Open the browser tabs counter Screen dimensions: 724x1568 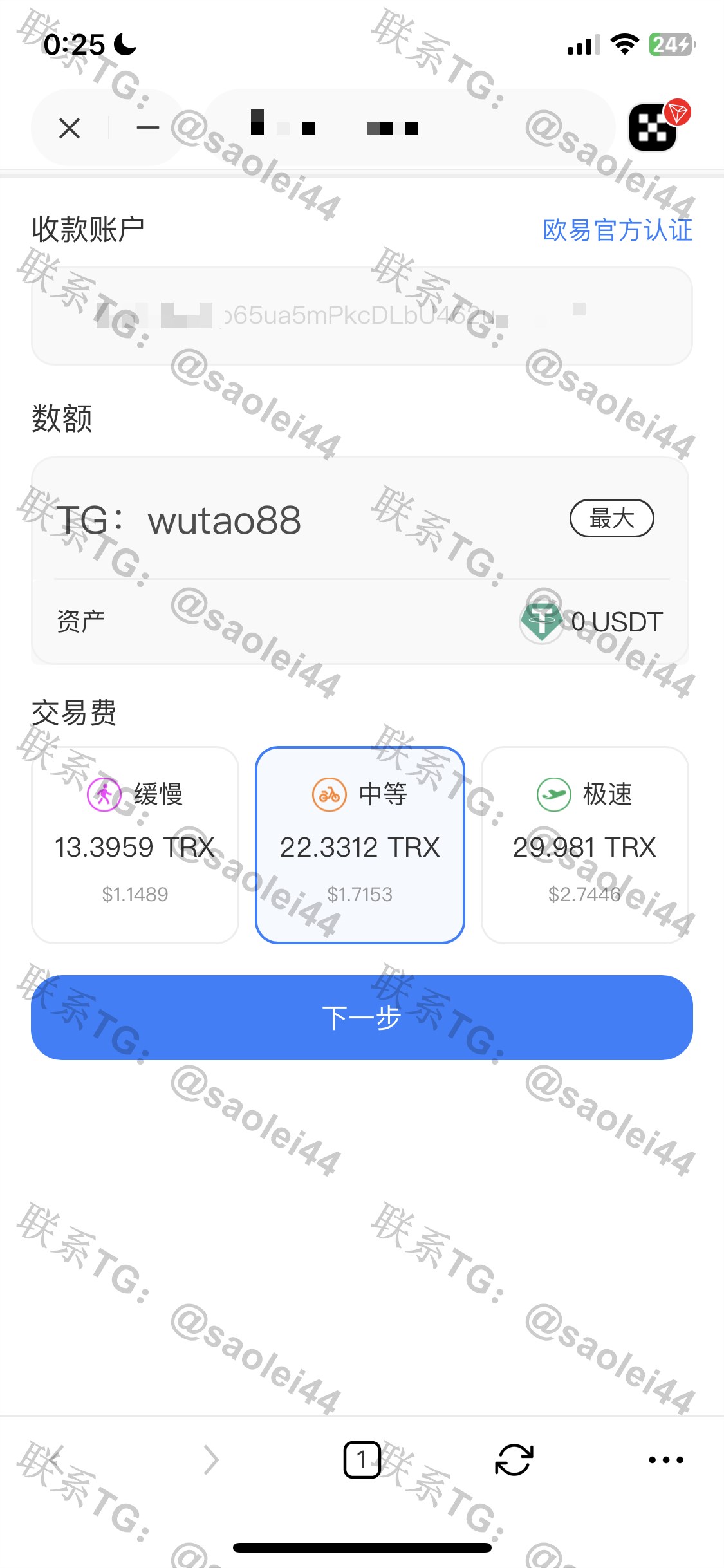pyautogui.click(x=362, y=1460)
